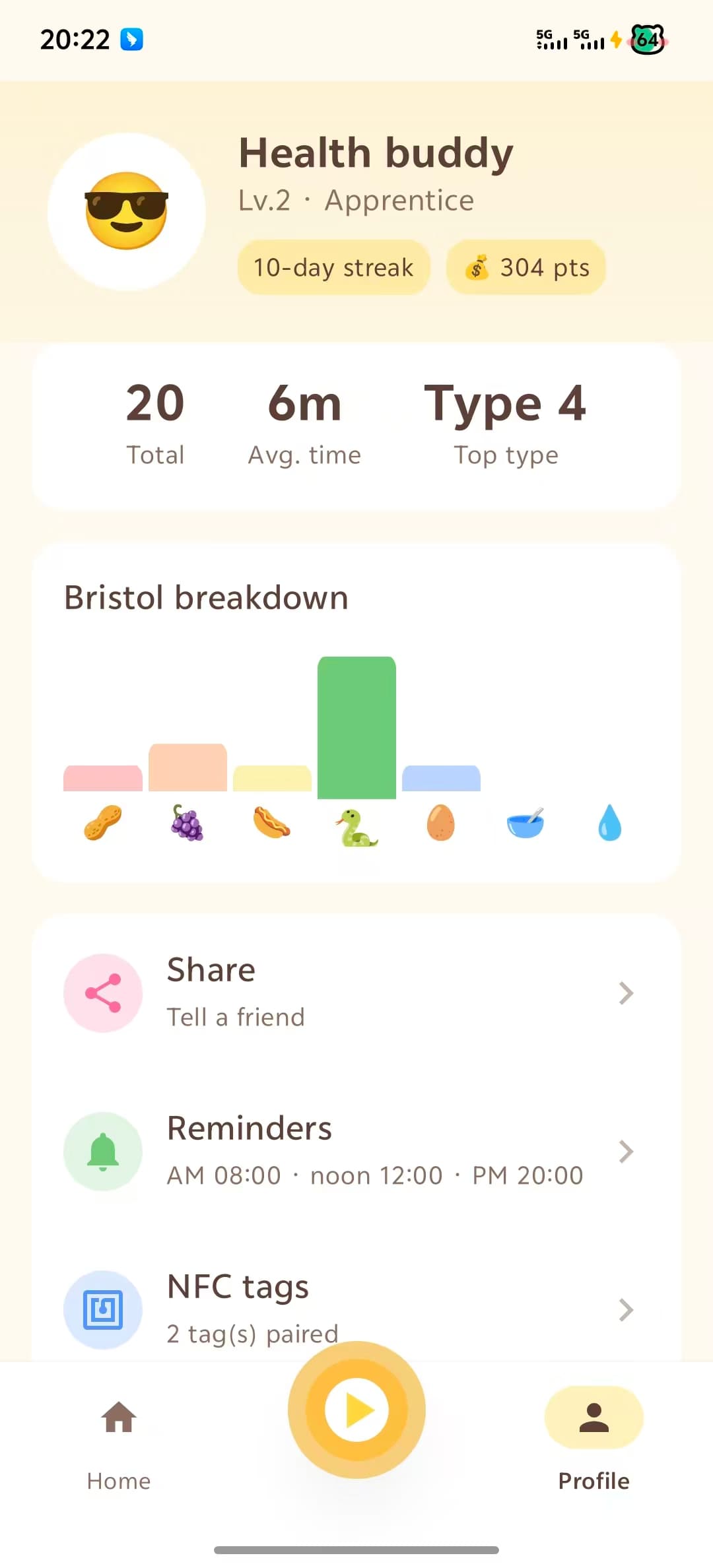Open the 304 pts rewards badge
The image size is (713, 1568).
pyautogui.click(x=526, y=267)
